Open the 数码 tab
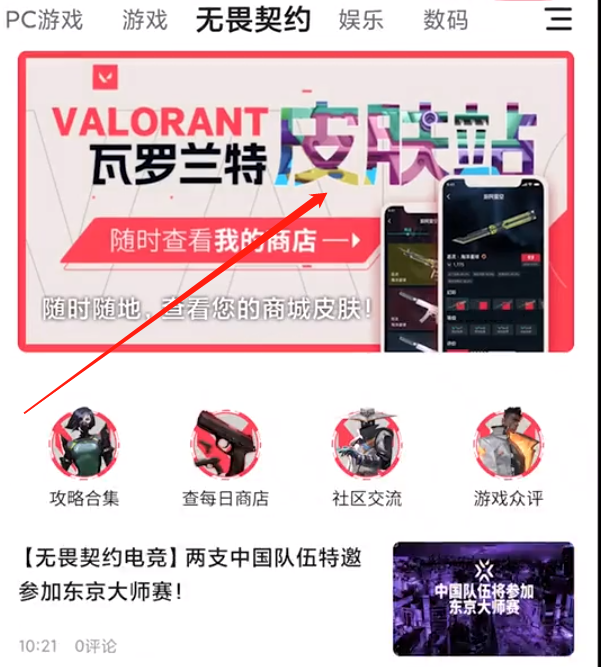This screenshot has height=667, width=601. coord(445,18)
